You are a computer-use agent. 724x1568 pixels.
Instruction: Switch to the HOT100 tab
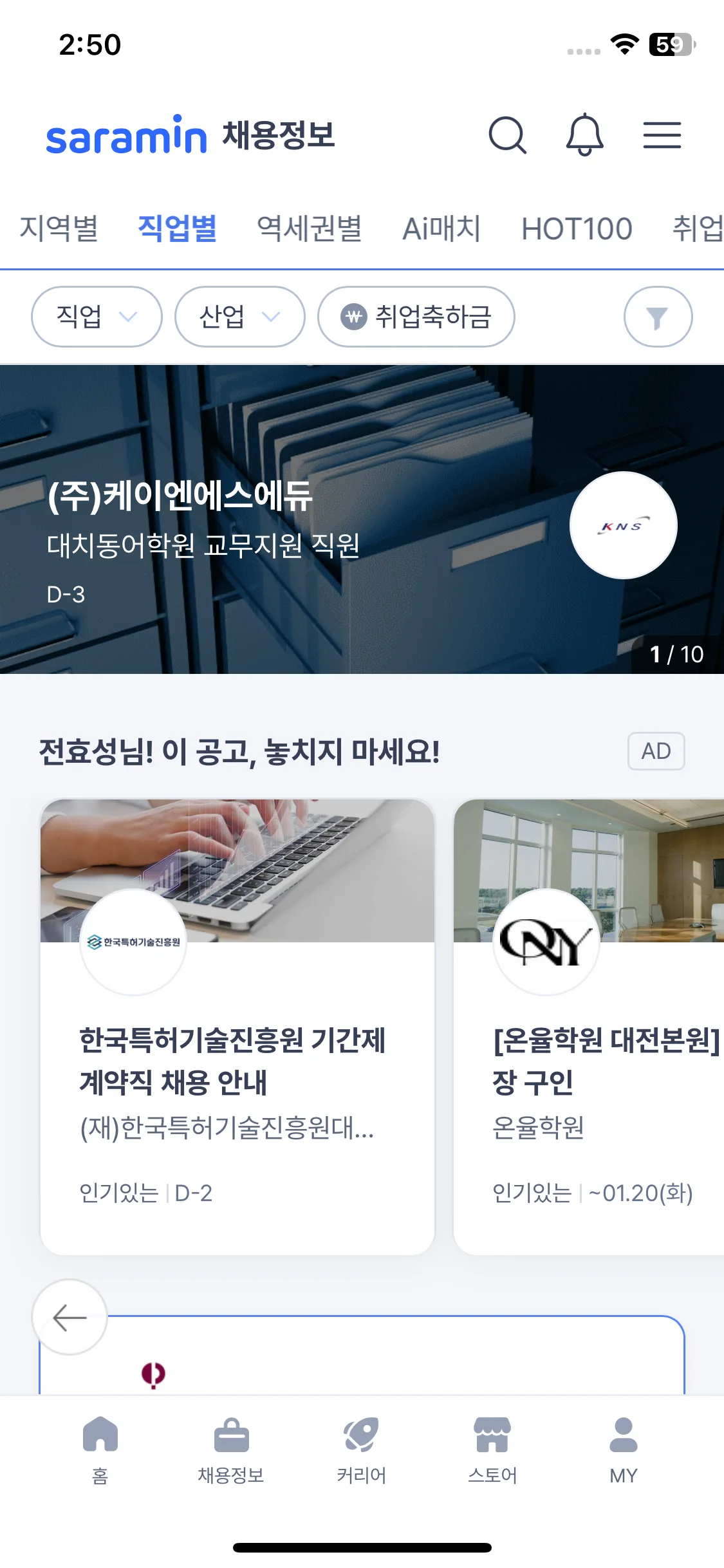(577, 229)
